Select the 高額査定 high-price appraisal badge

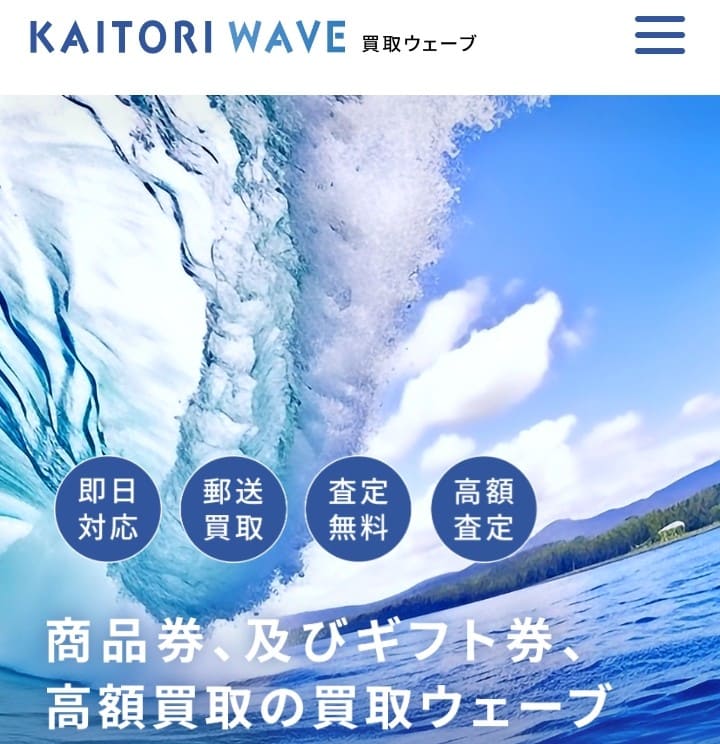coord(483,509)
